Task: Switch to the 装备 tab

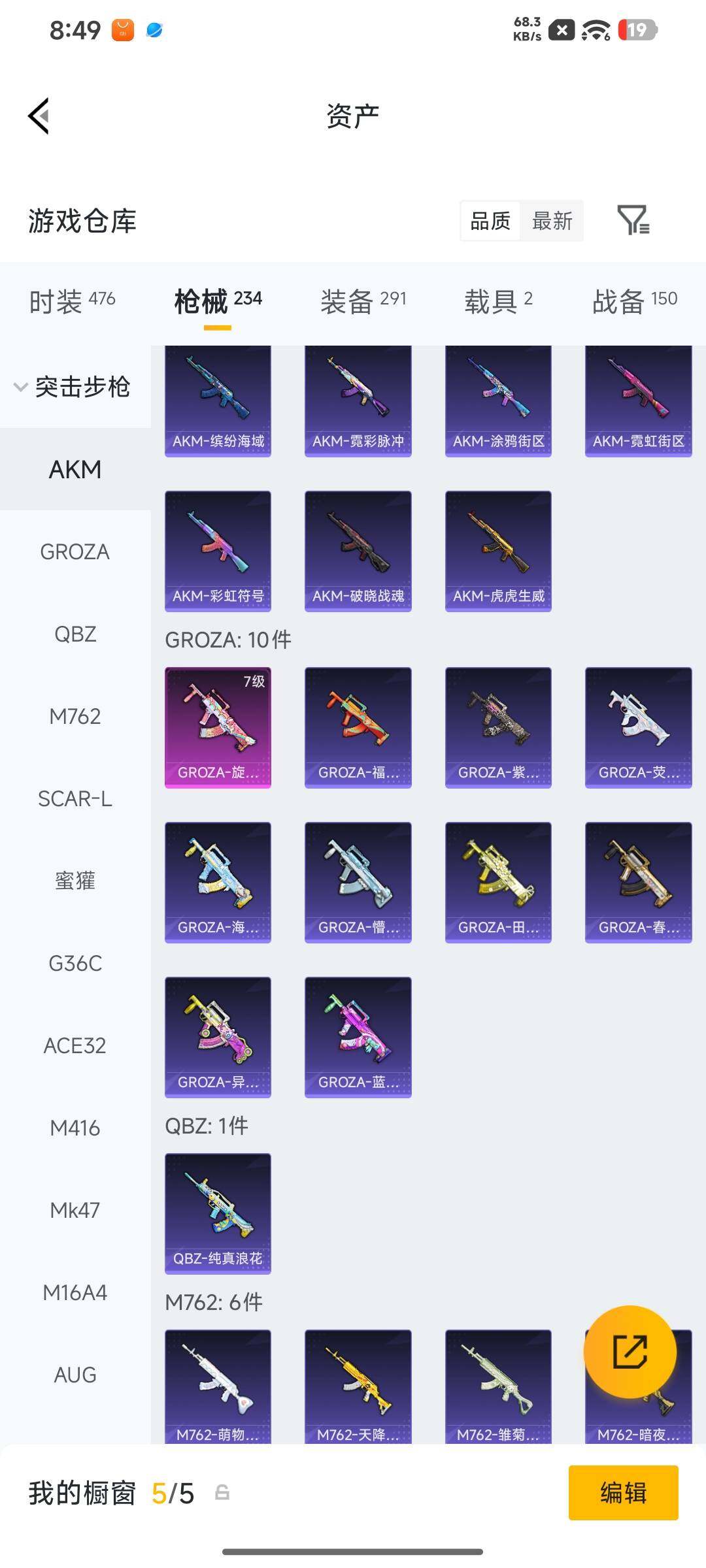Action: 363,301
